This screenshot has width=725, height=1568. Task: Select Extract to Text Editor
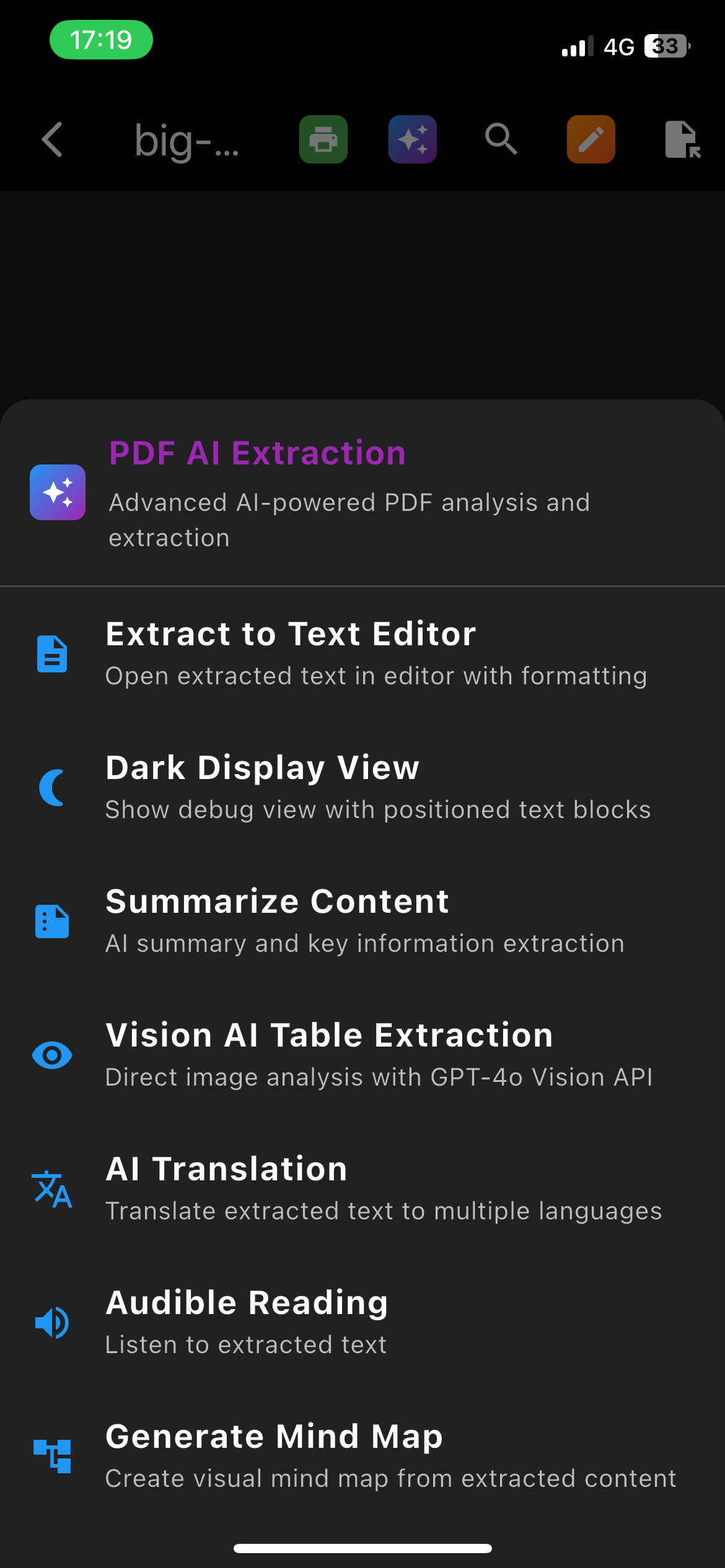click(362, 653)
